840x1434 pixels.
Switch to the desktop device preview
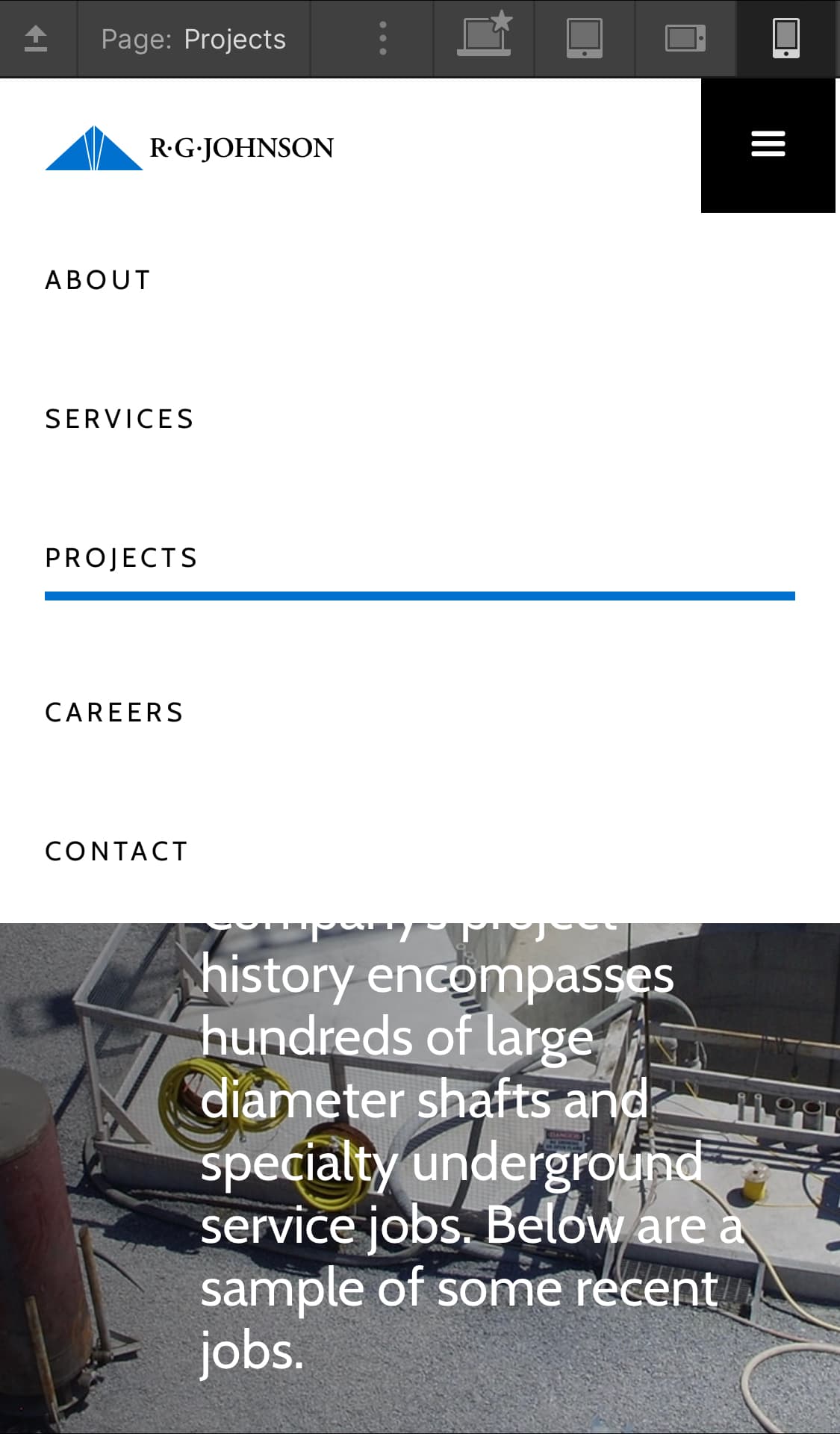click(x=485, y=34)
